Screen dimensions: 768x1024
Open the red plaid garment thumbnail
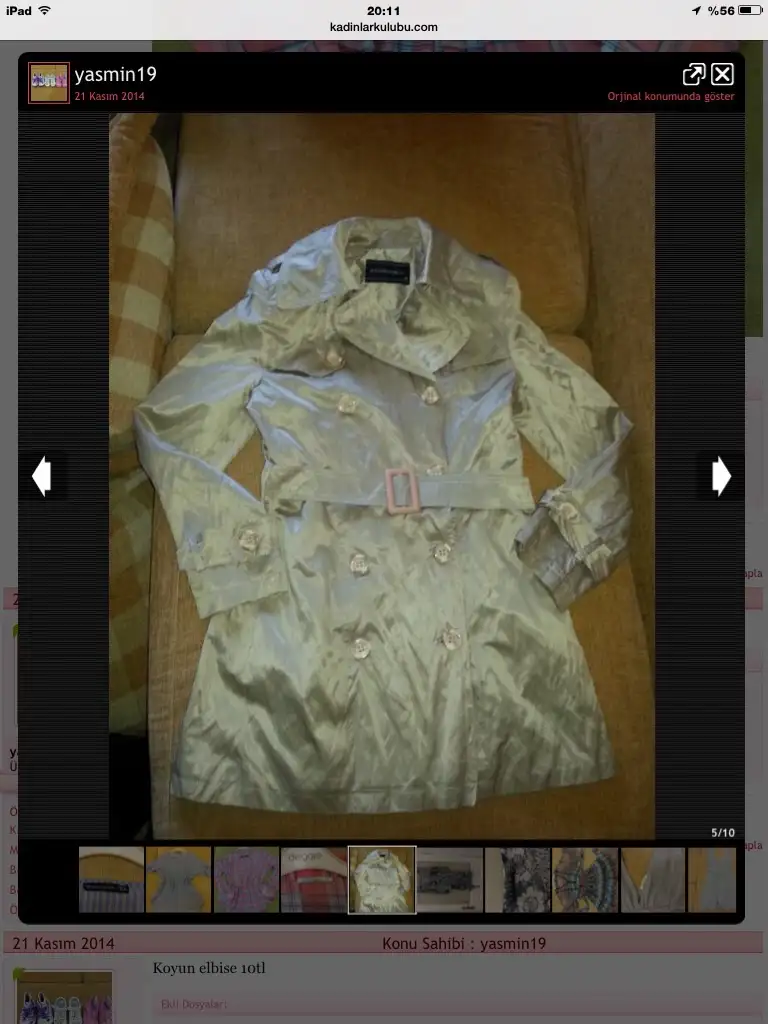[x=313, y=880]
